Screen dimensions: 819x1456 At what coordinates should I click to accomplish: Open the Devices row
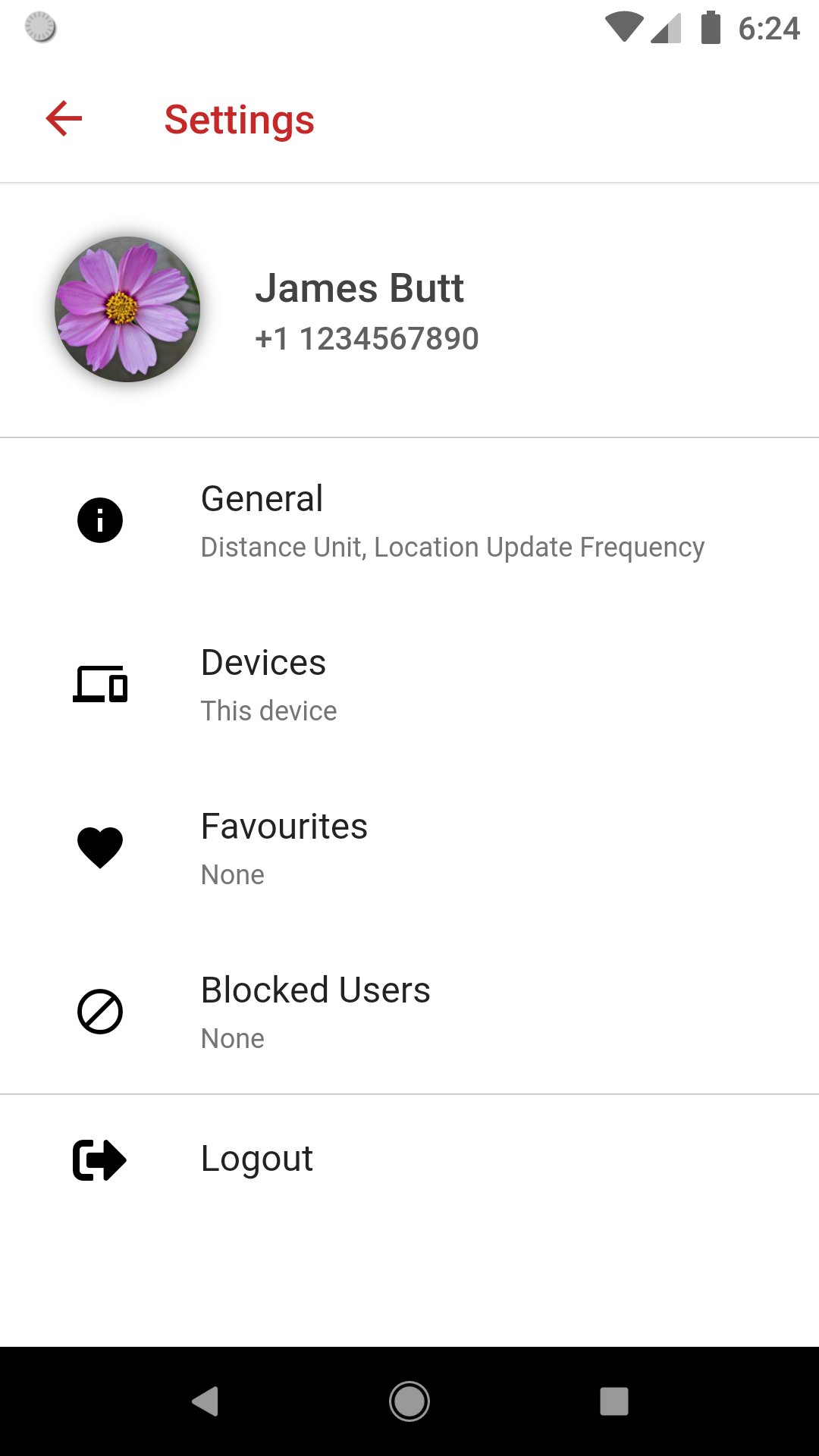(x=409, y=685)
